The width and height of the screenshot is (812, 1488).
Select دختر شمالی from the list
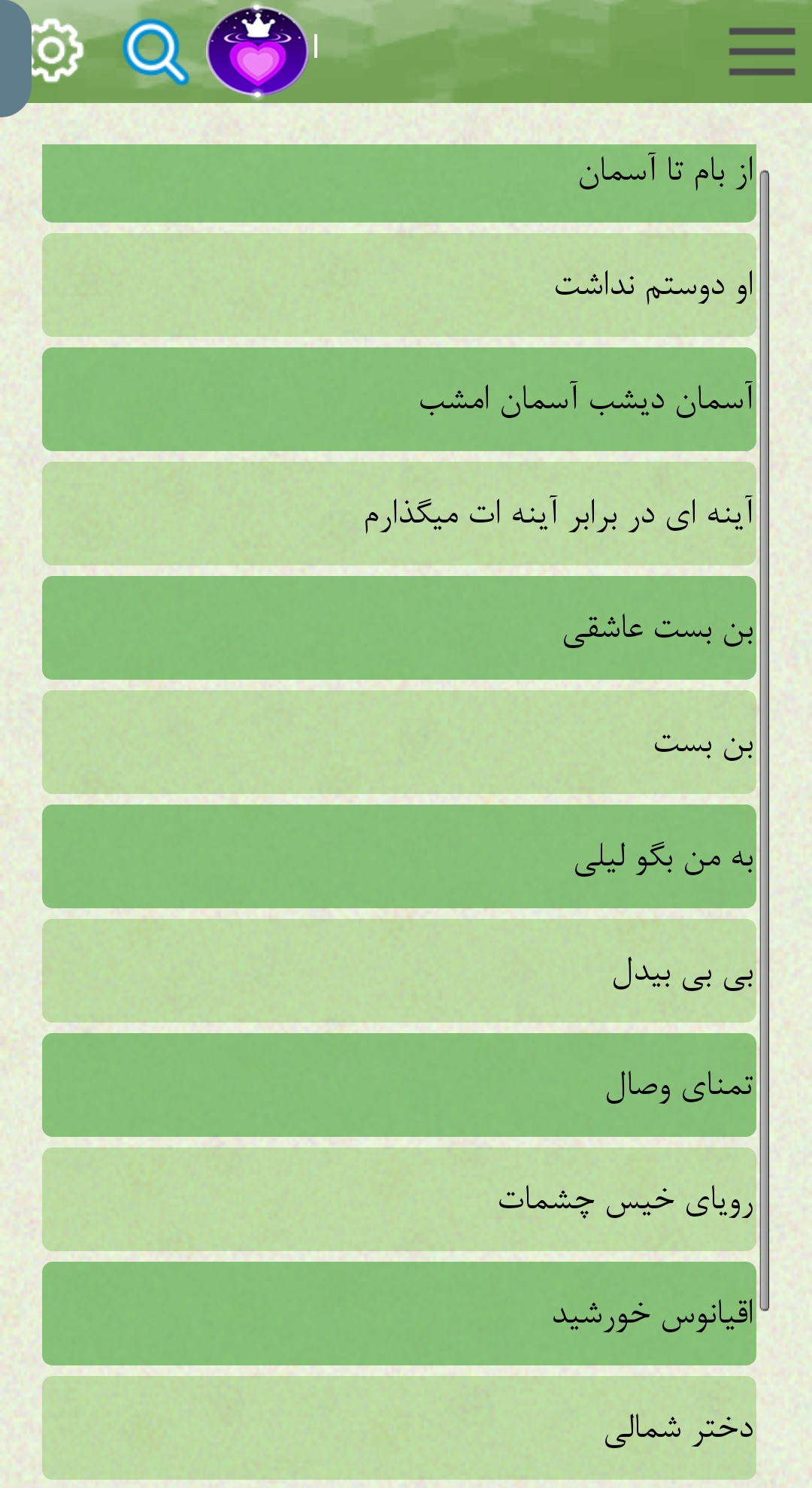tap(399, 1428)
